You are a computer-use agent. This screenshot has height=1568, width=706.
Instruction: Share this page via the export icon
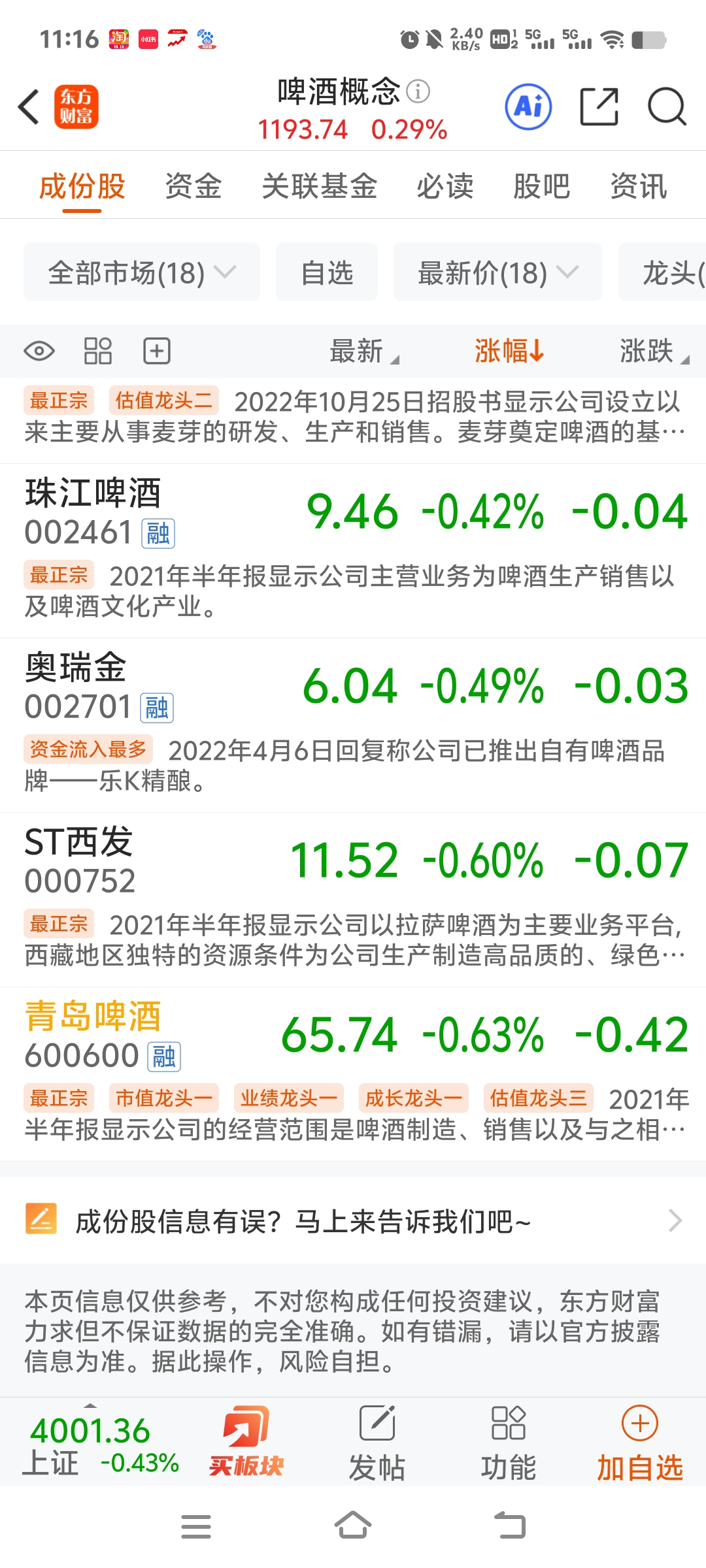pos(599,106)
